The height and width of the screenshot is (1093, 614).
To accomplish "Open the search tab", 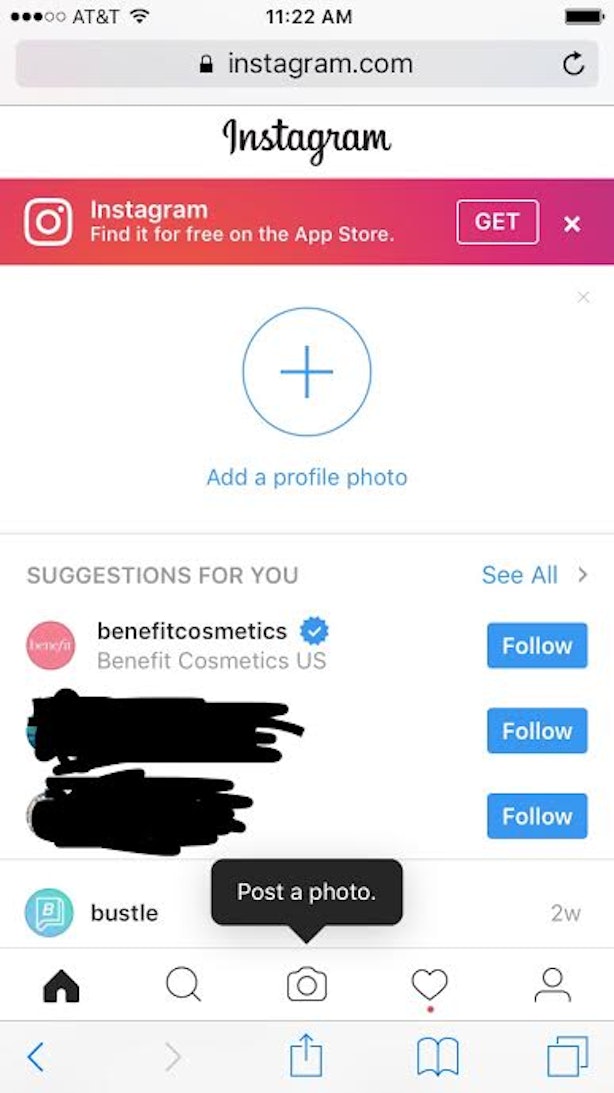I will tap(184, 986).
